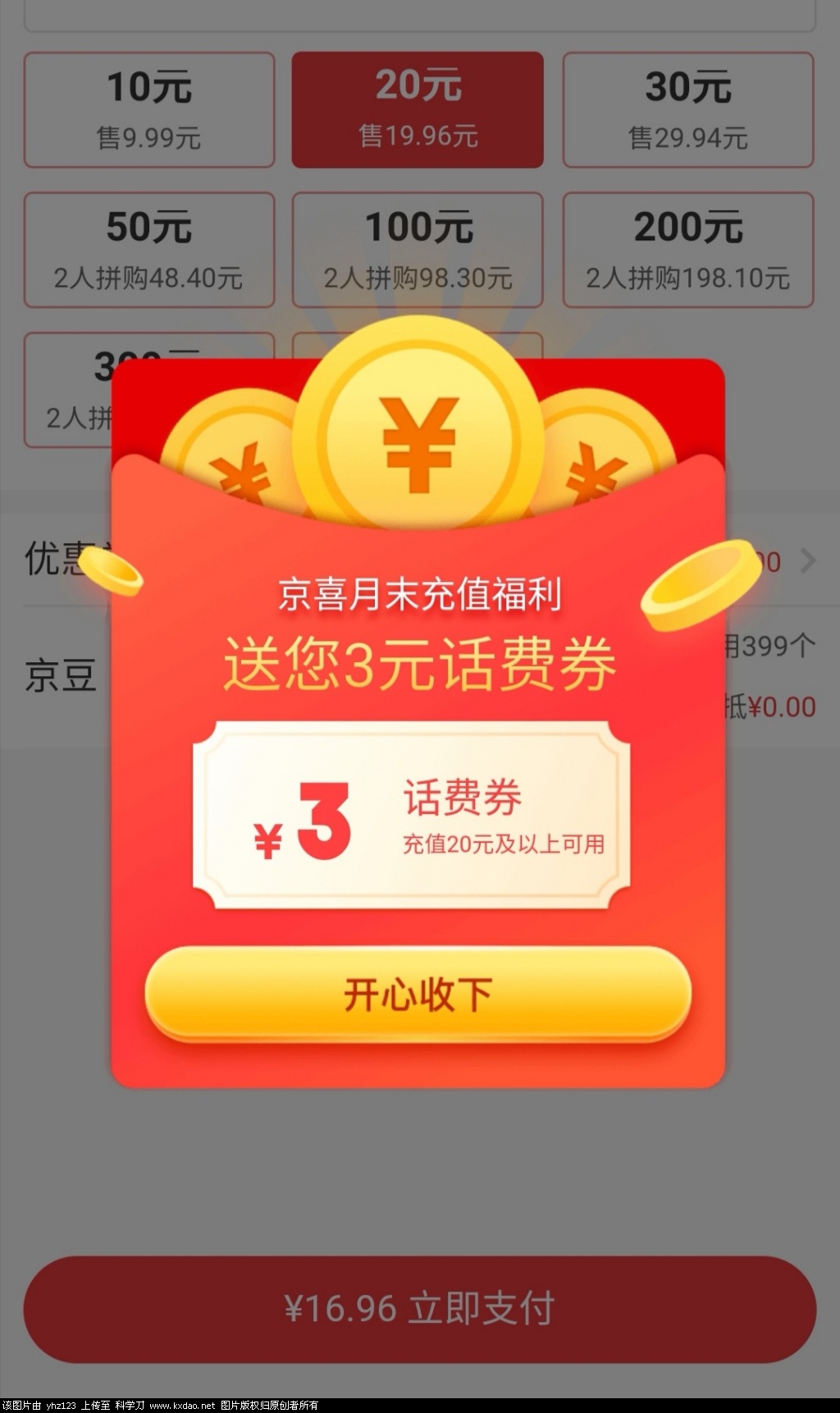Screen dimensions: 840x1413
Task: Choose the 20元 recharge amount
Action: click(x=418, y=110)
